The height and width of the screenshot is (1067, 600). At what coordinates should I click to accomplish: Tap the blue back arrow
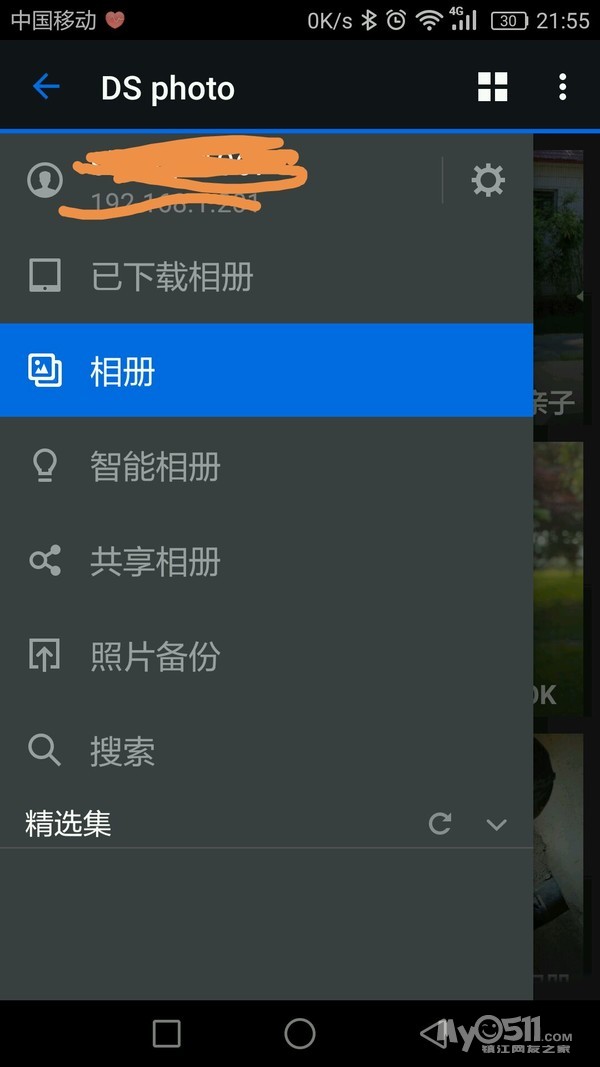[46, 87]
